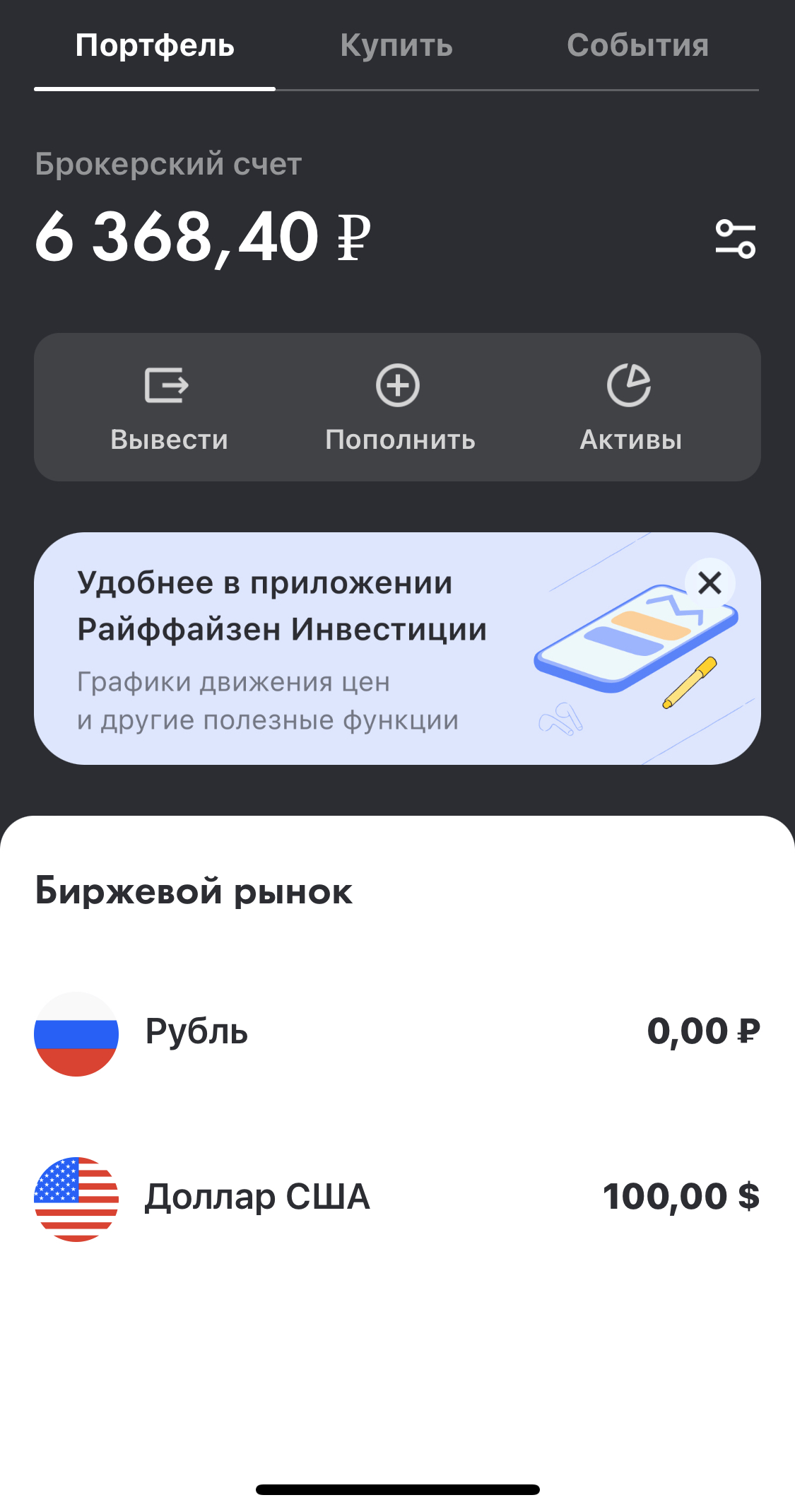Open the Доллар США currency row
The image size is (795, 1512).
397,1198
